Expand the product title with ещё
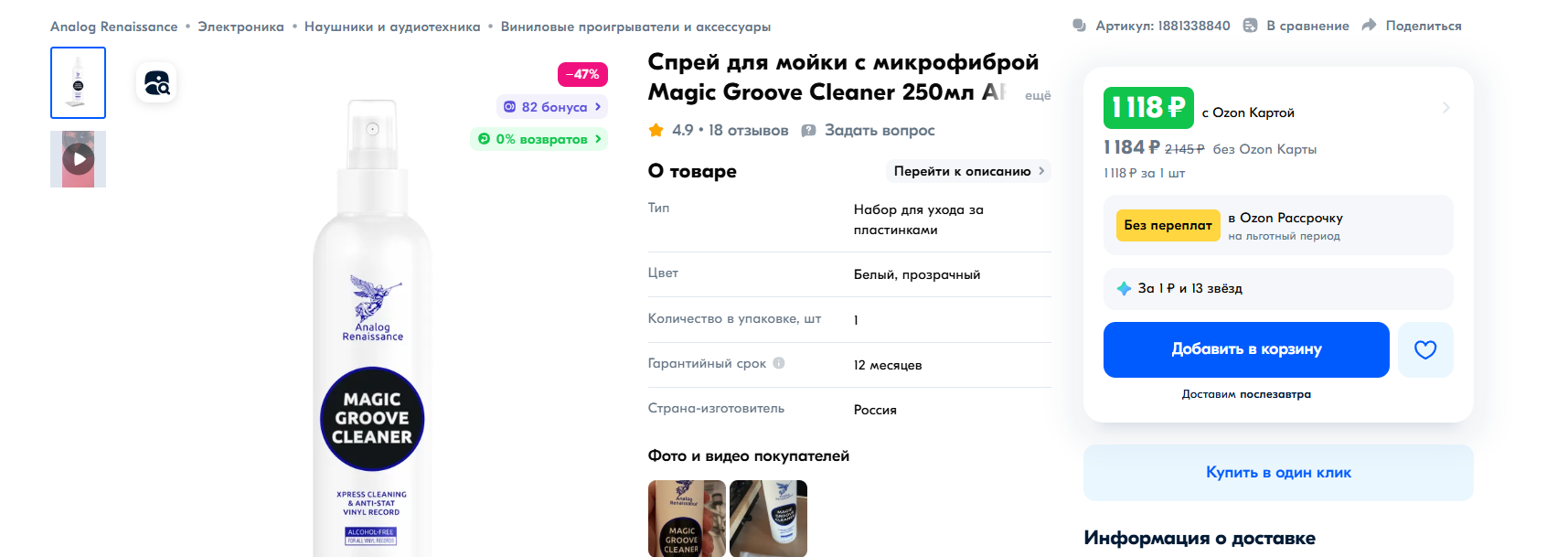 pos(1037,95)
